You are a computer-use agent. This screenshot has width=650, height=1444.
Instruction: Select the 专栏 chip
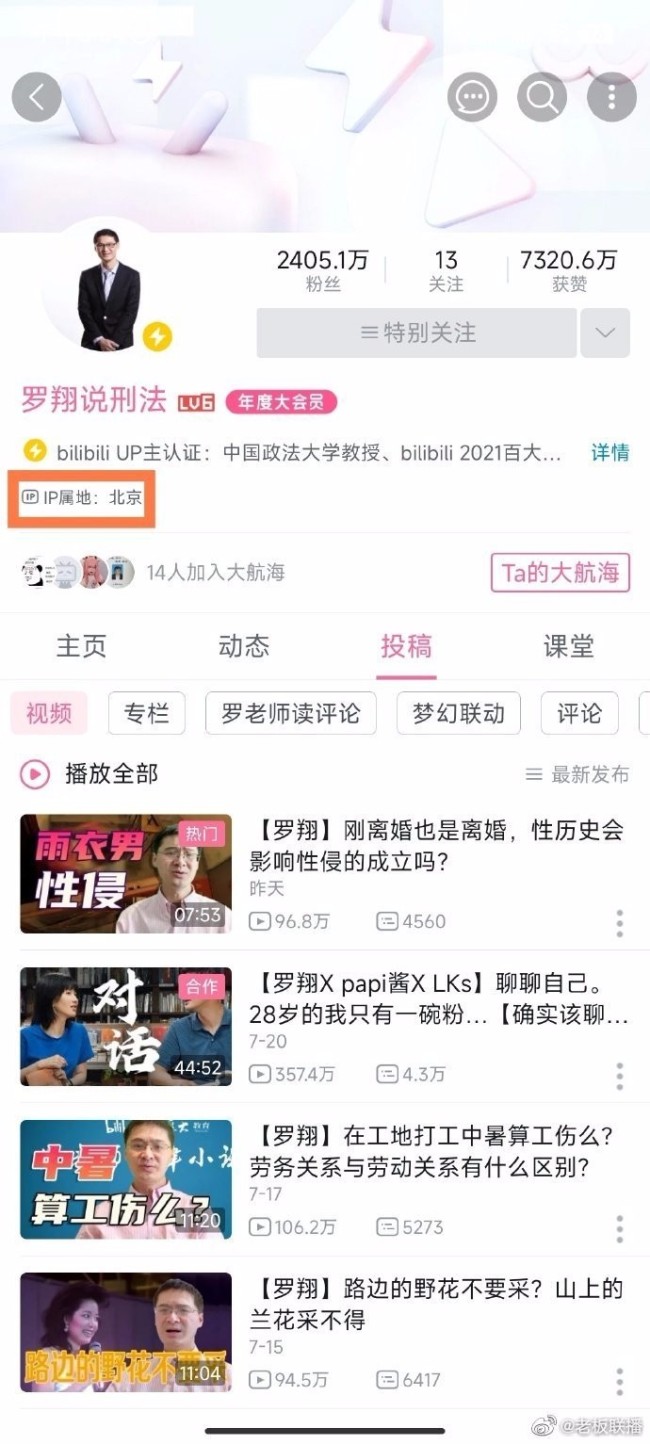pos(146,713)
